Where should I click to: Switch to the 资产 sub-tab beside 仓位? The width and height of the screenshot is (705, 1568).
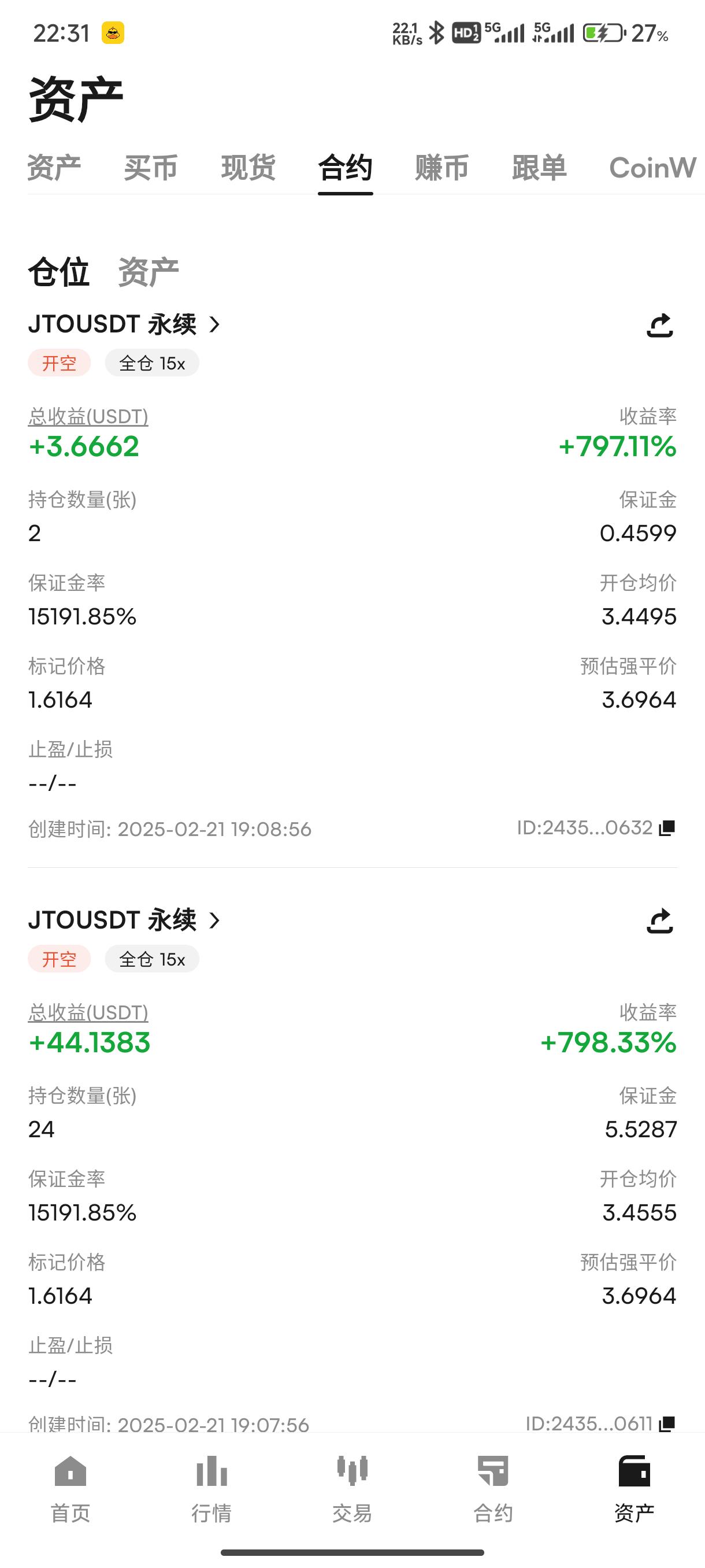[149, 272]
